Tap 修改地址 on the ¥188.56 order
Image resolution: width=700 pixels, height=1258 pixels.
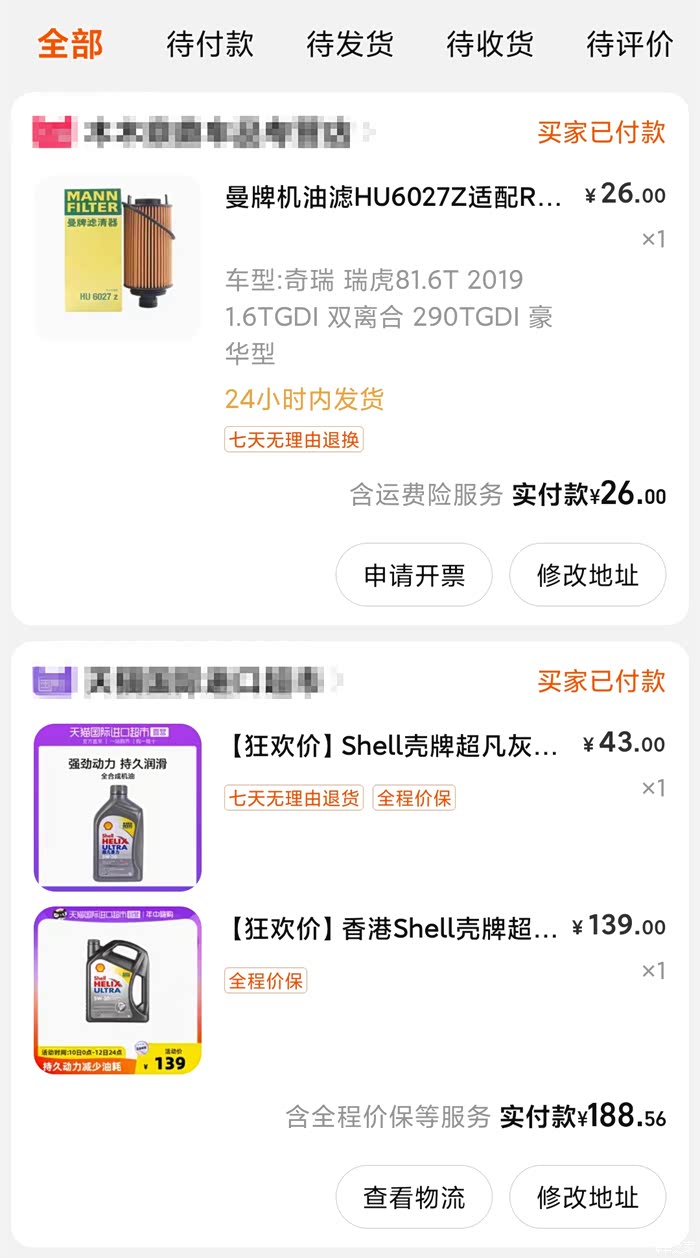[x=587, y=1197]
